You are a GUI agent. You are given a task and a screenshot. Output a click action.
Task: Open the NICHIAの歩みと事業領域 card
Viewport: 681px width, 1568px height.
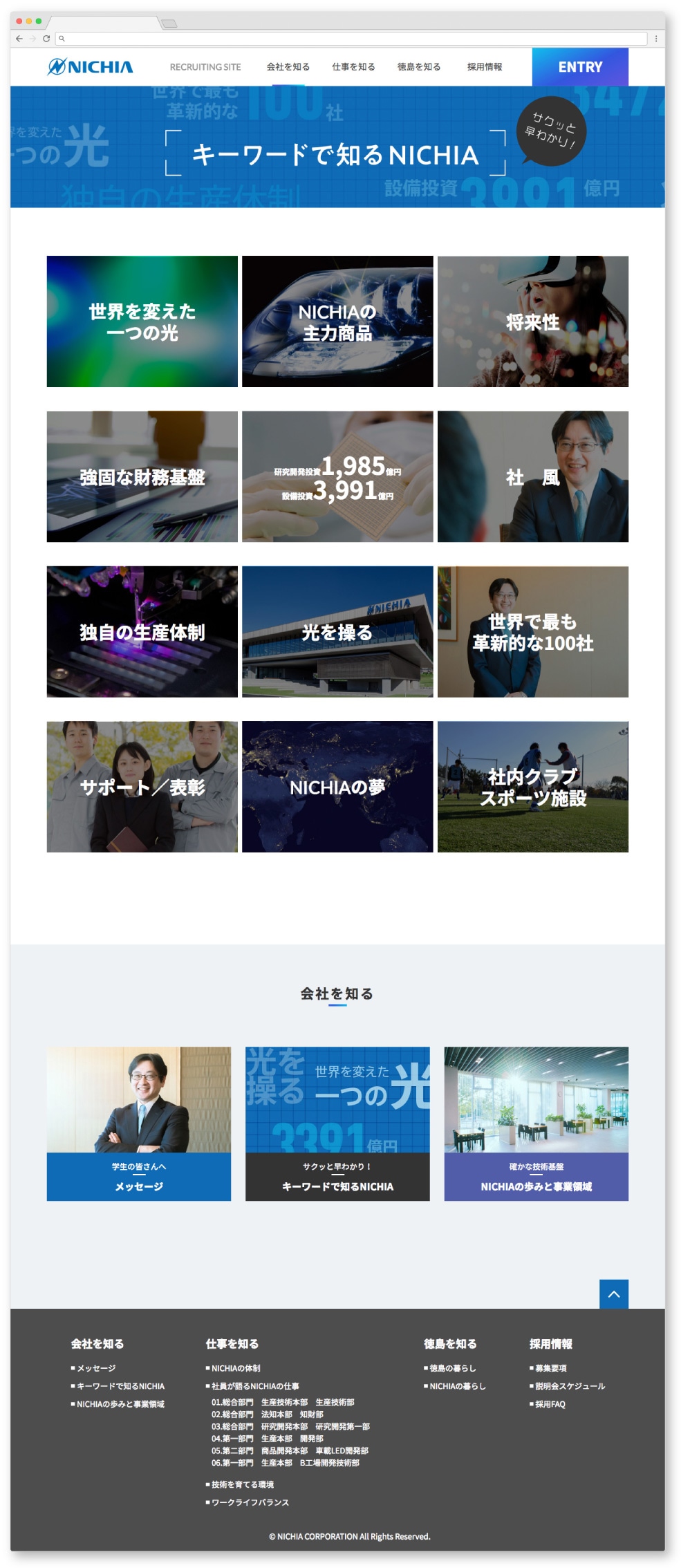536,1123
